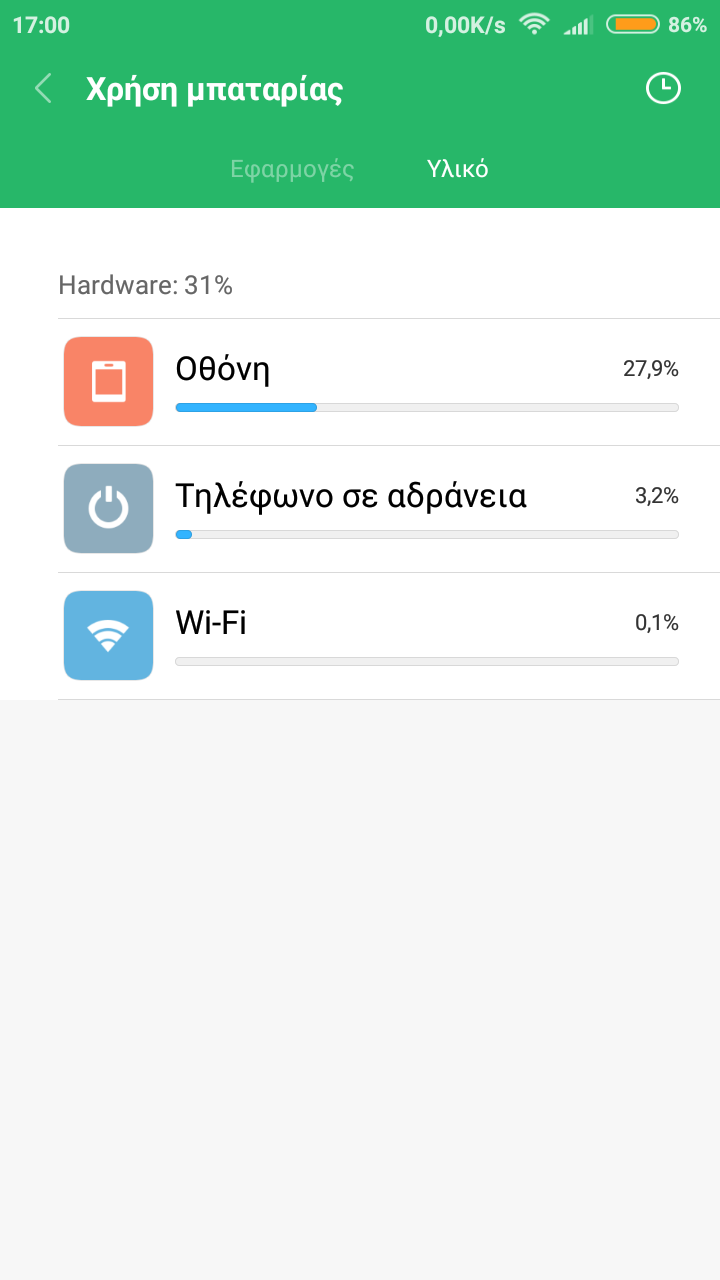This screenshot has width=720, height=1280.
Task: Open Οθόνη battery usage details
Action: [388, 382]
